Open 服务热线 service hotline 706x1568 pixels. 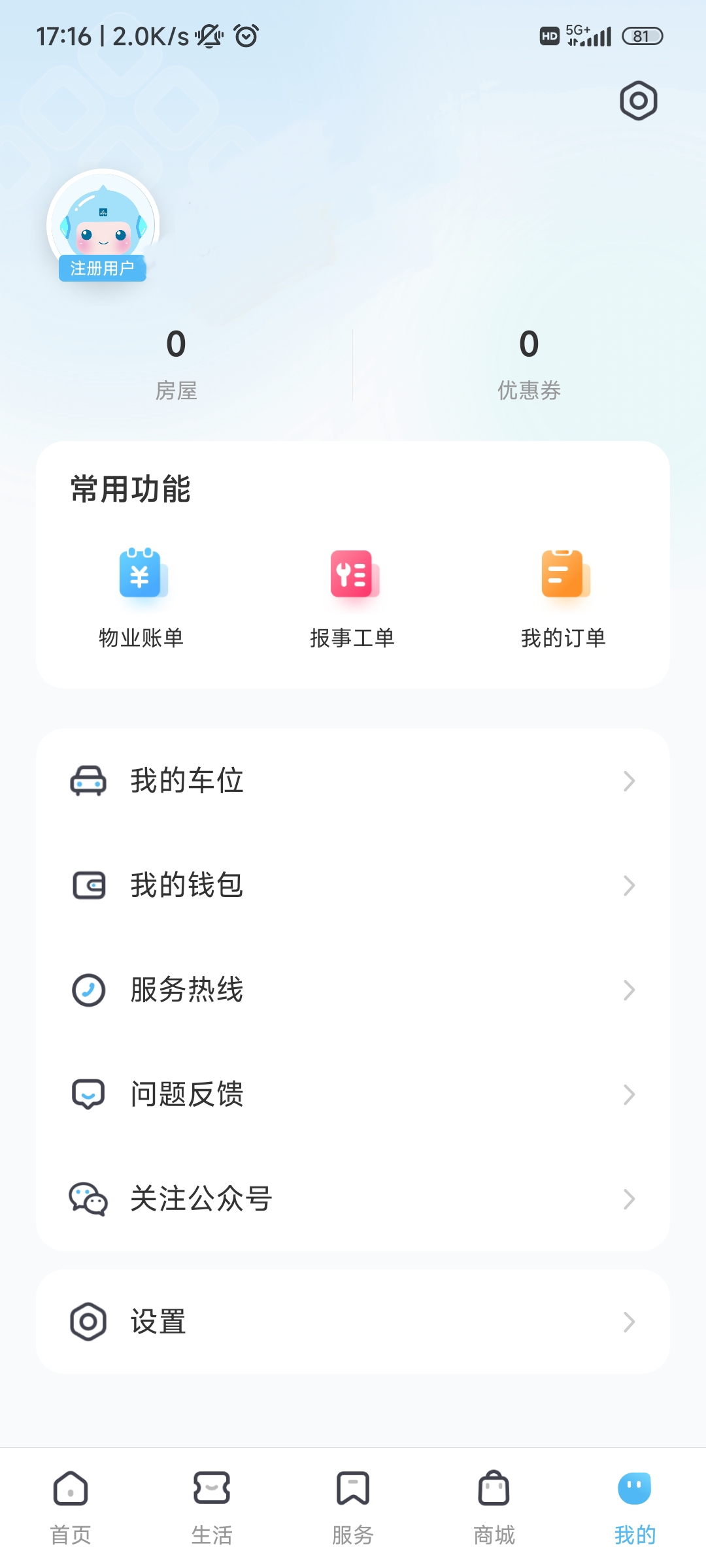tap(353, 990)
